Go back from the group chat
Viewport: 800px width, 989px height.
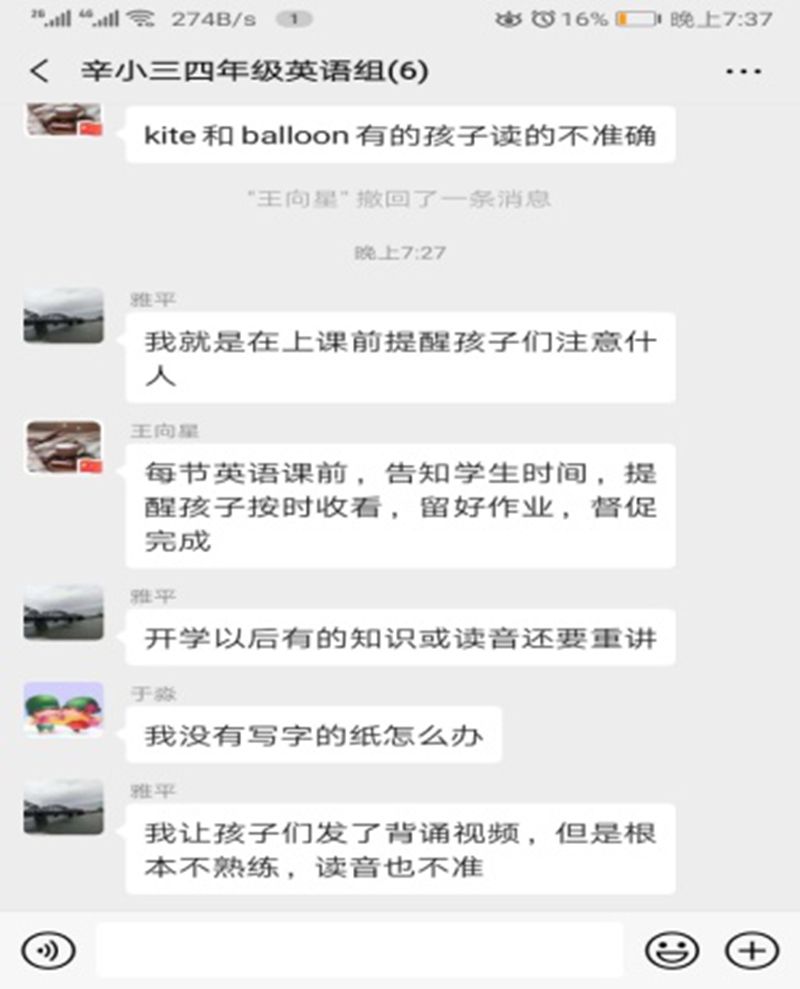coord(39,72)
